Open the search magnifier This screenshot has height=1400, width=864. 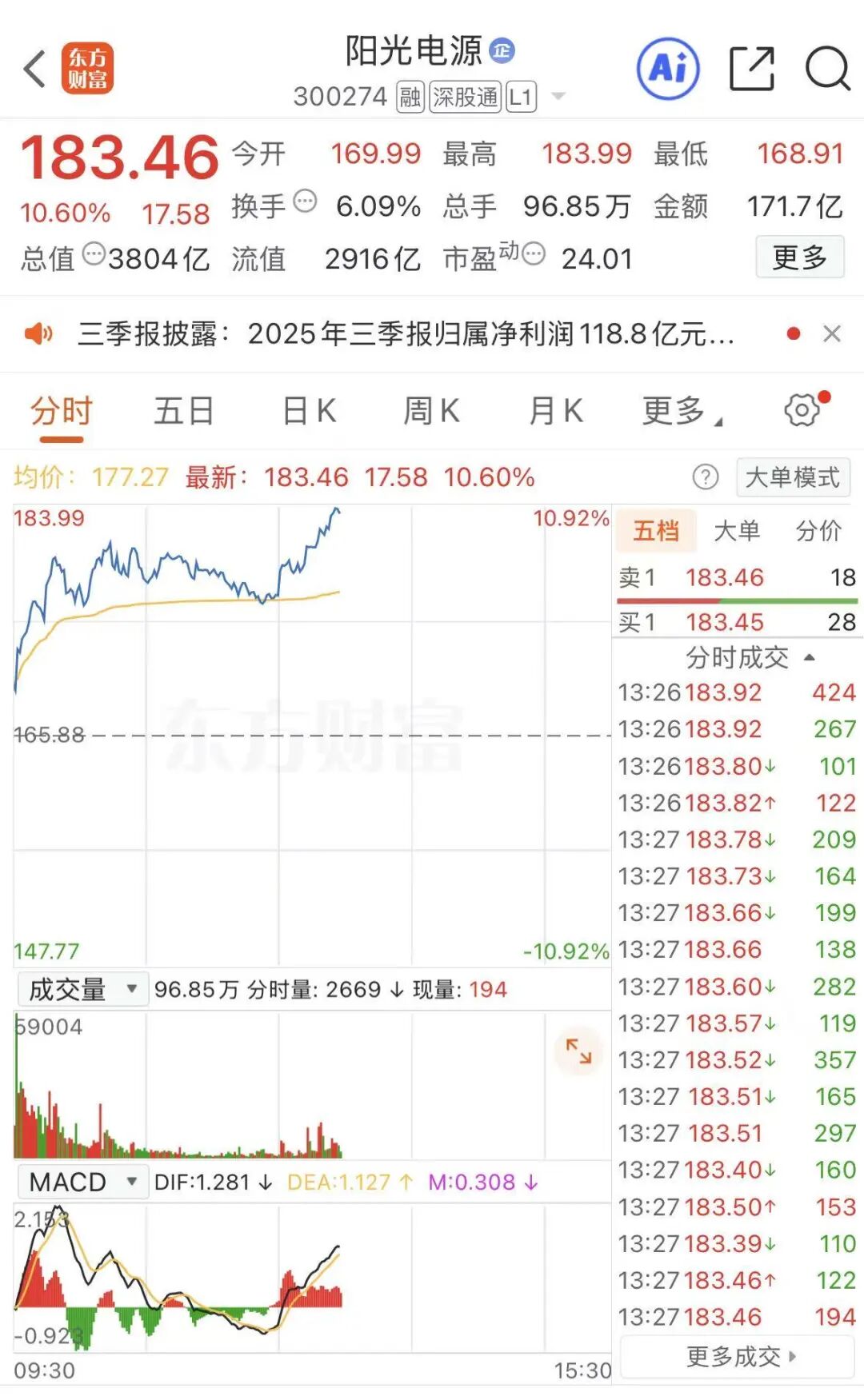(x=827, y=69)
